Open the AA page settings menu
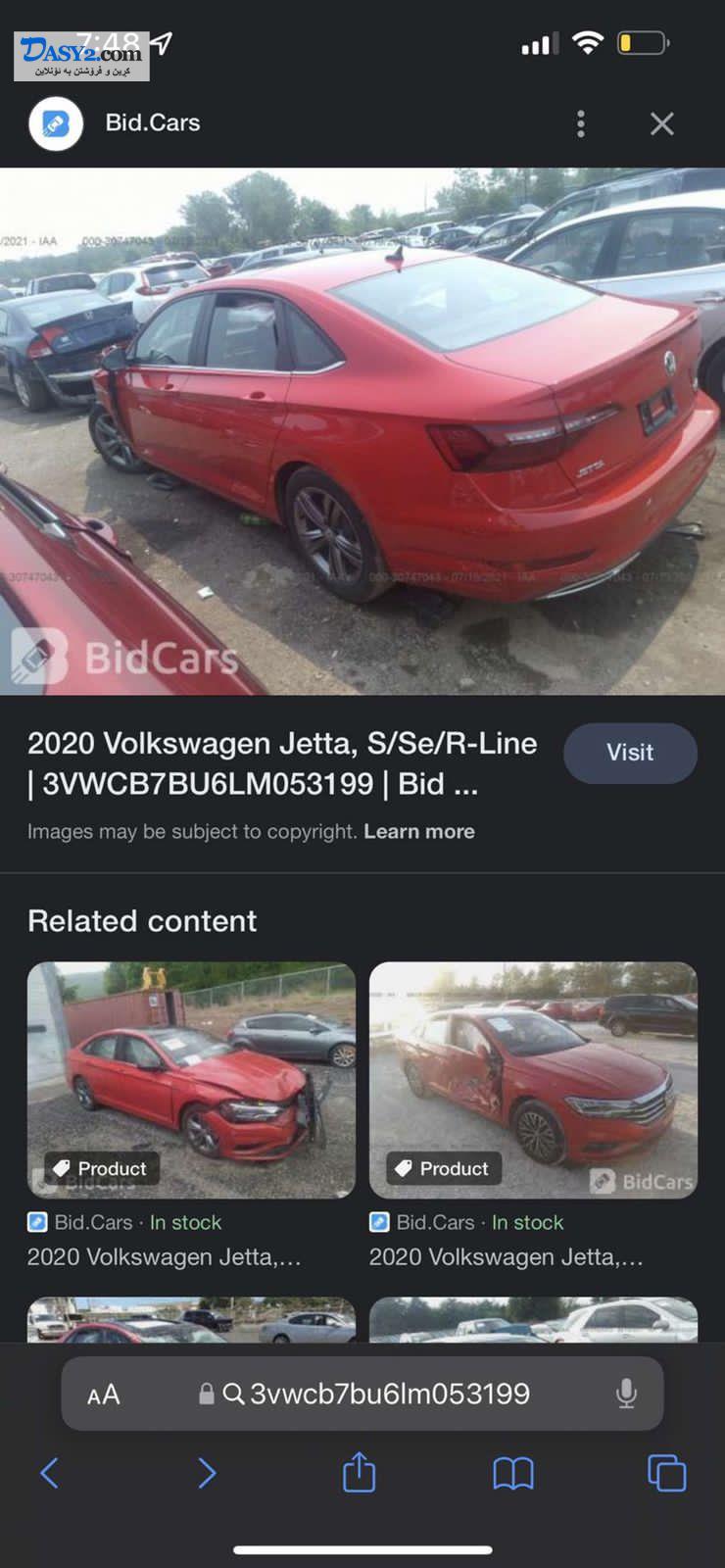 pos(103,1395)
